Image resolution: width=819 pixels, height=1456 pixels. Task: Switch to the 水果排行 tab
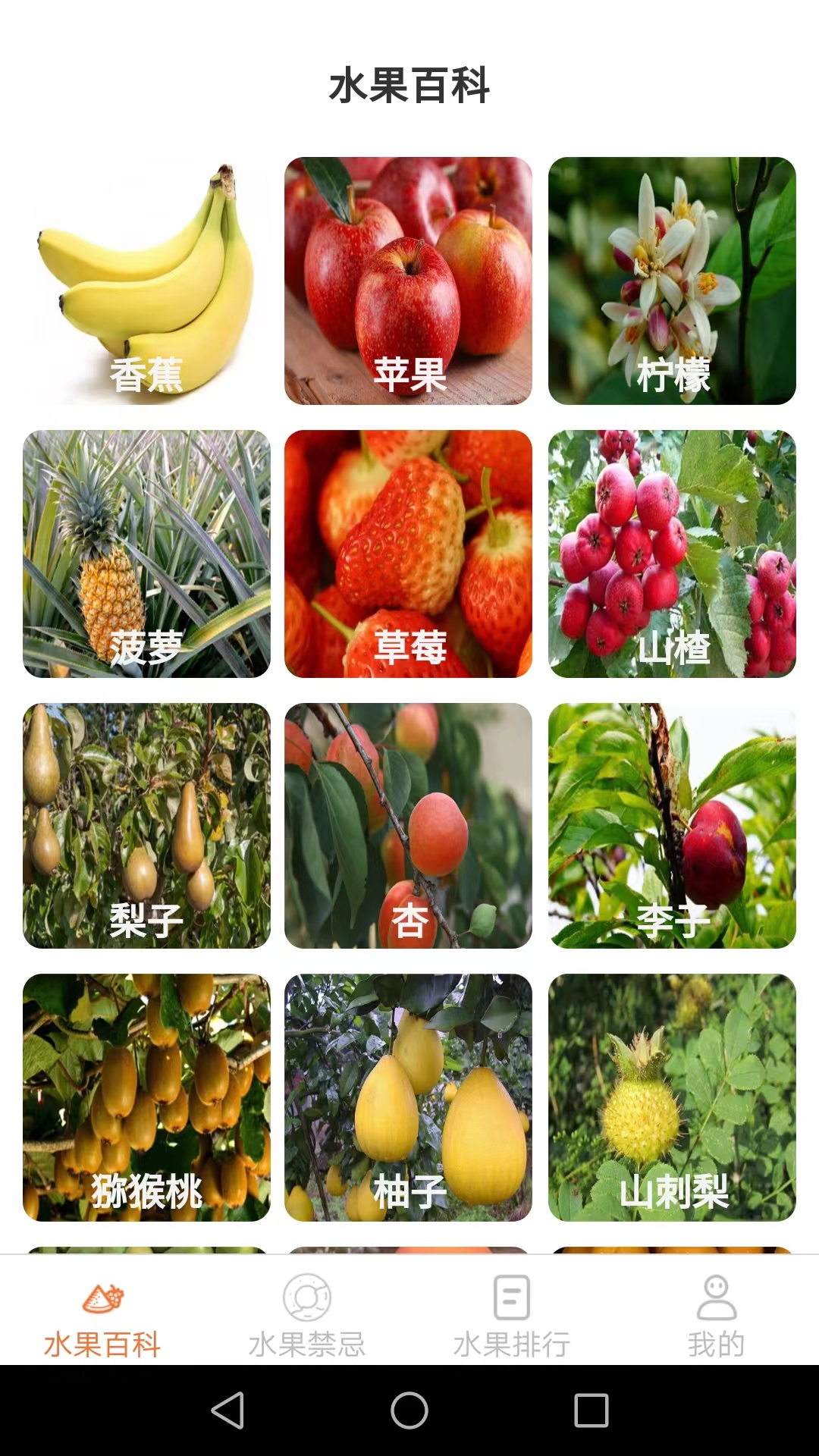512,1316
